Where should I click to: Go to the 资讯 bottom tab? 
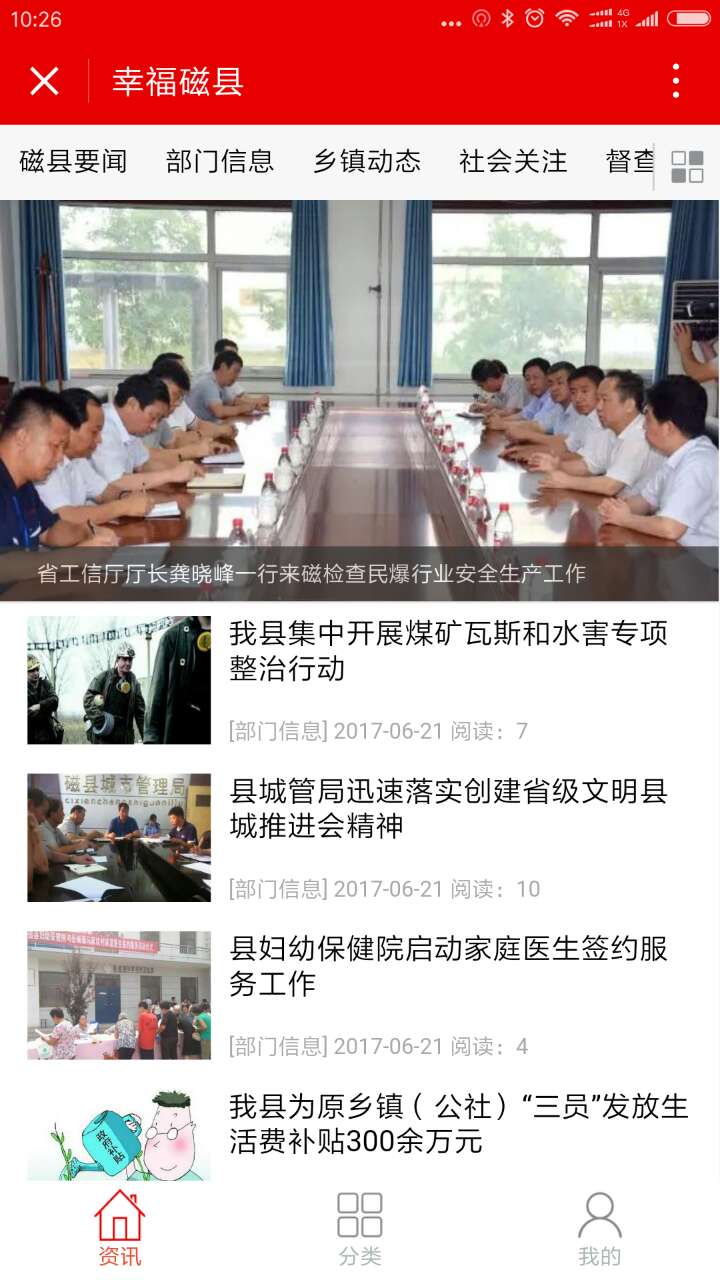click(x=120, y=1229)
